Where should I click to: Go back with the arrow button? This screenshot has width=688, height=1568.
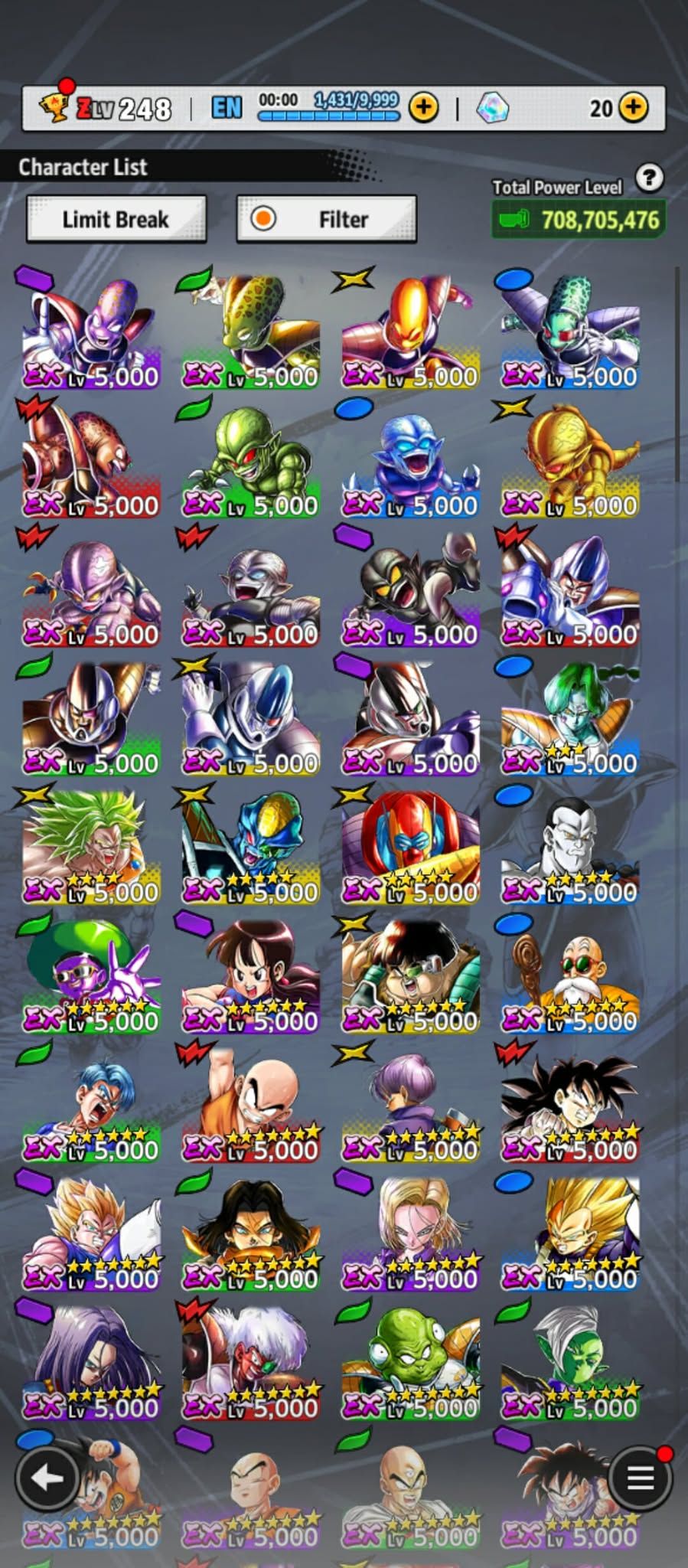click(x=47, y=1478)
